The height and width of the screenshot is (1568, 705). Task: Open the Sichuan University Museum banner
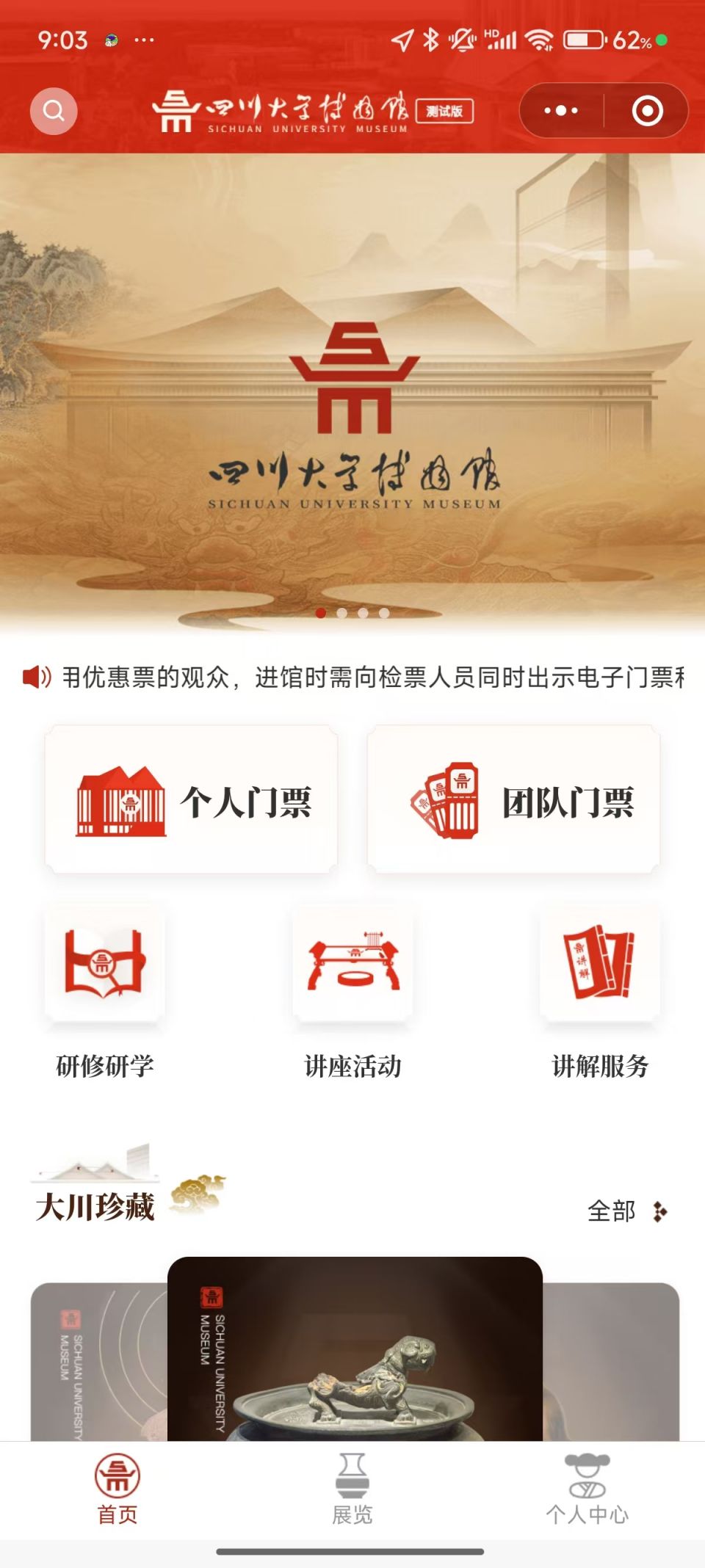coord(352,396)
